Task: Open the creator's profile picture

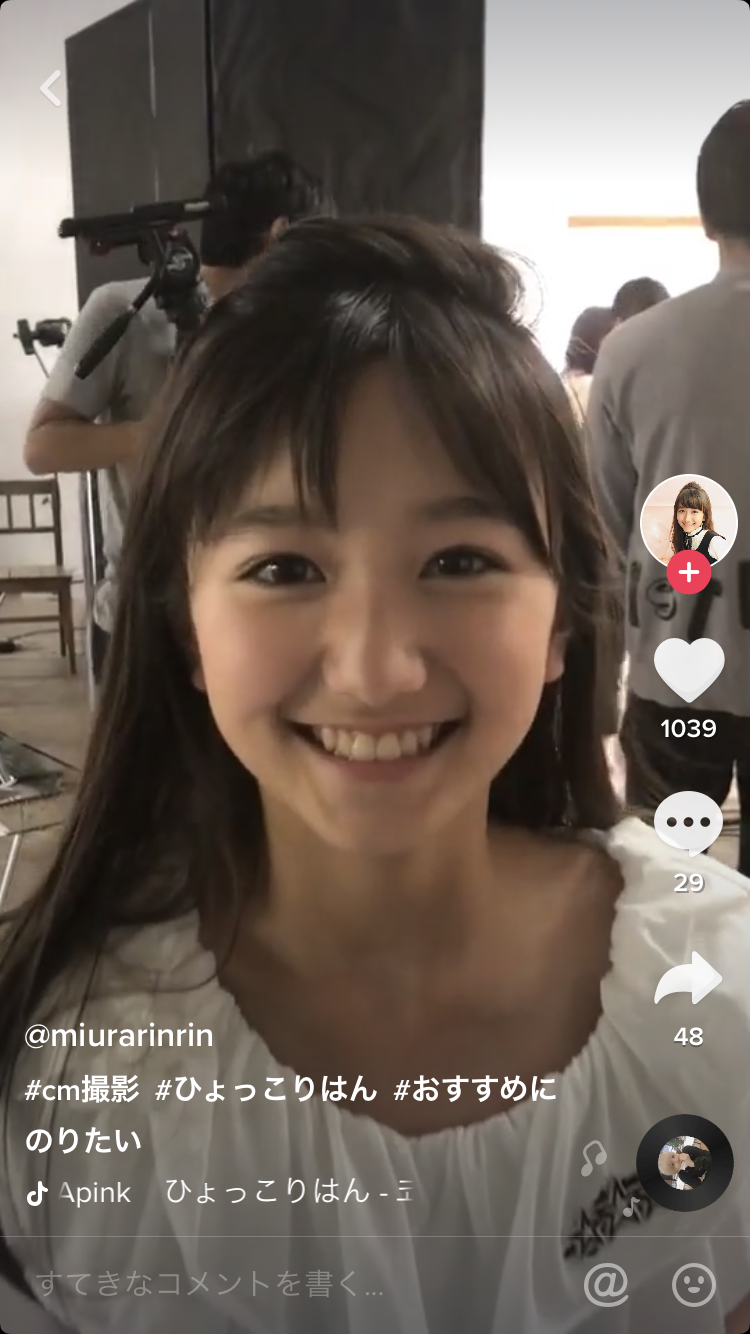Action: pos(688,518)
